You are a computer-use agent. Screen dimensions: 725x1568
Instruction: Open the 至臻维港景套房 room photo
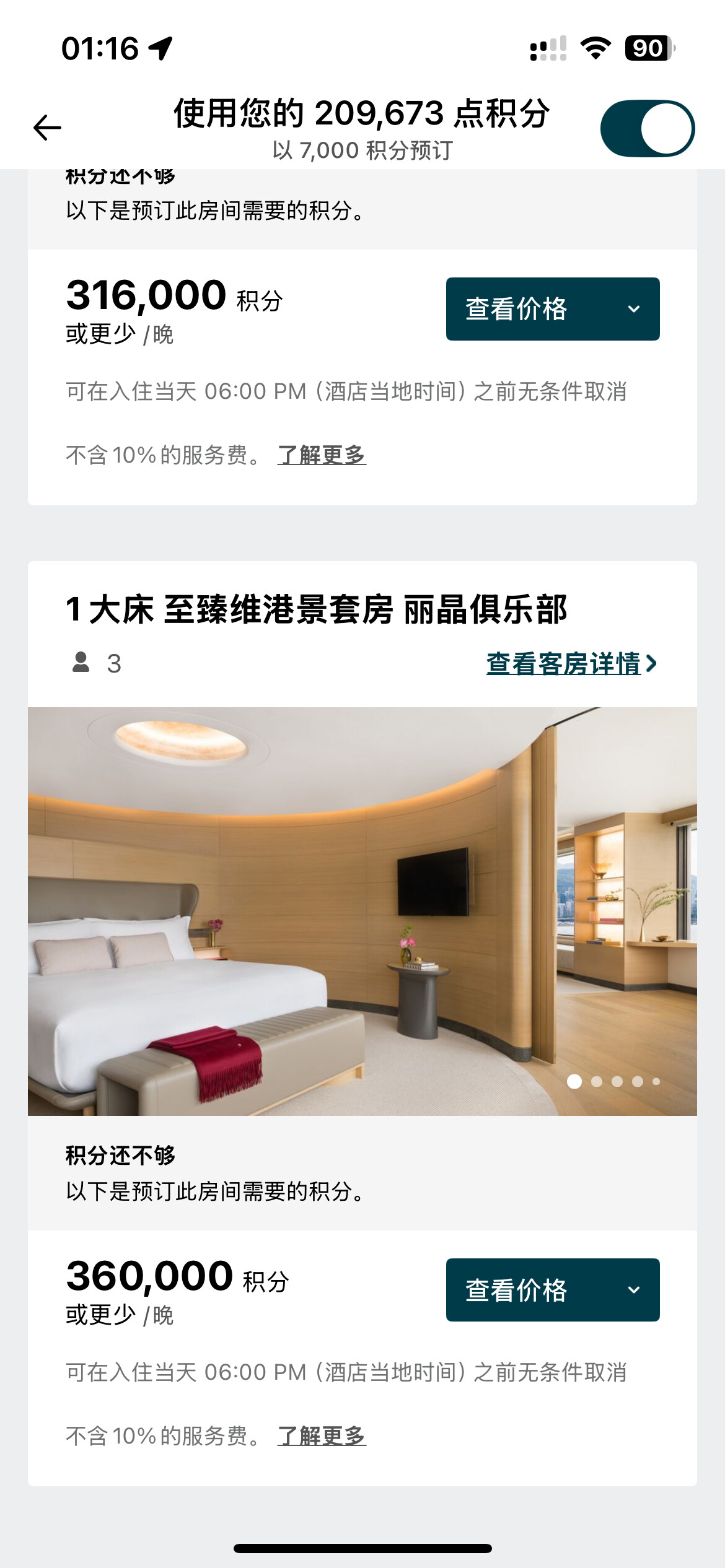(x=362, y=910)
